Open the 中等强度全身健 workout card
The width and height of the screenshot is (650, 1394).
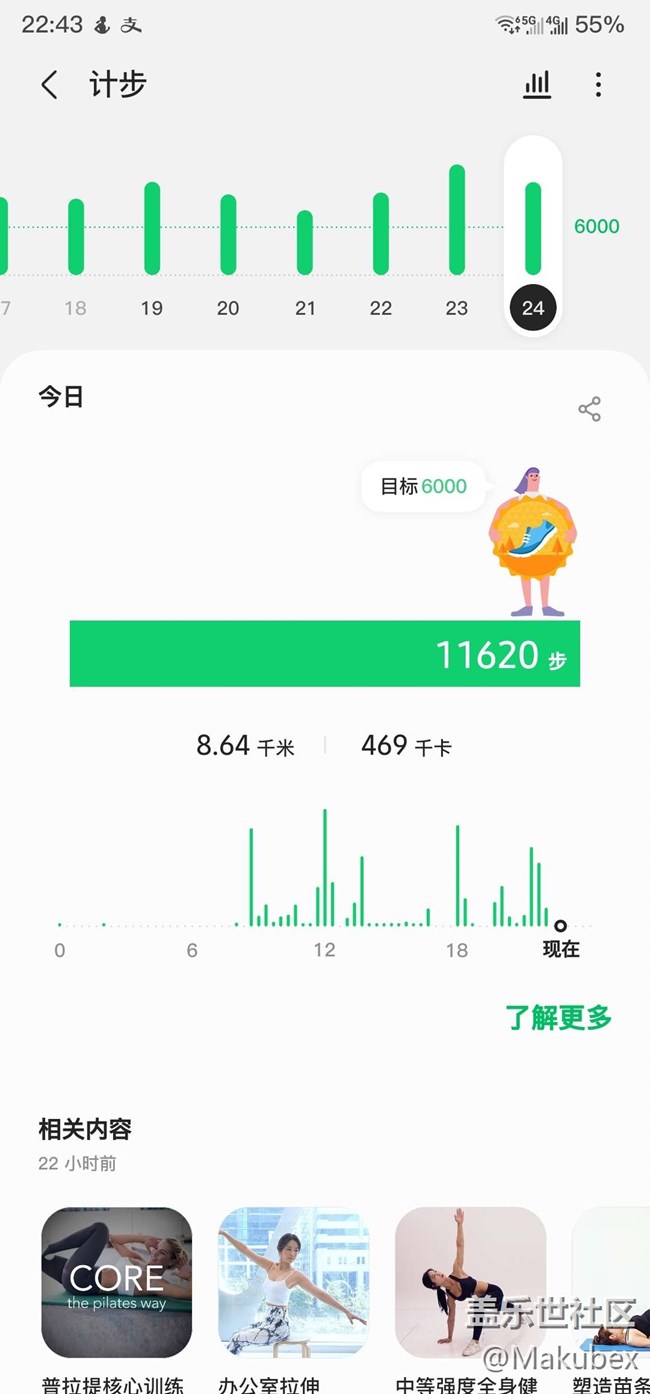471,1282
